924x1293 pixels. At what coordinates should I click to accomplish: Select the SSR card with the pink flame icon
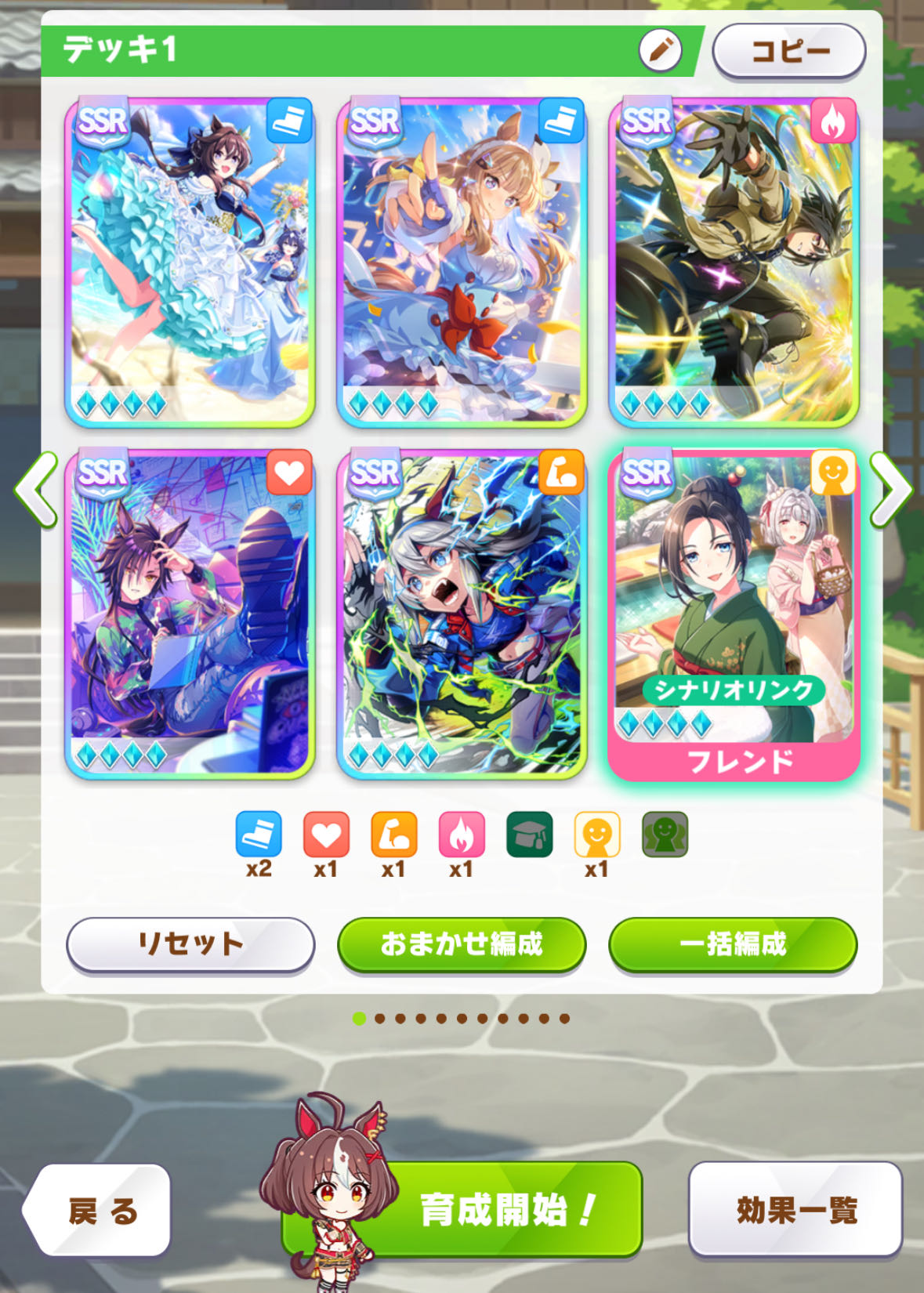734,263
